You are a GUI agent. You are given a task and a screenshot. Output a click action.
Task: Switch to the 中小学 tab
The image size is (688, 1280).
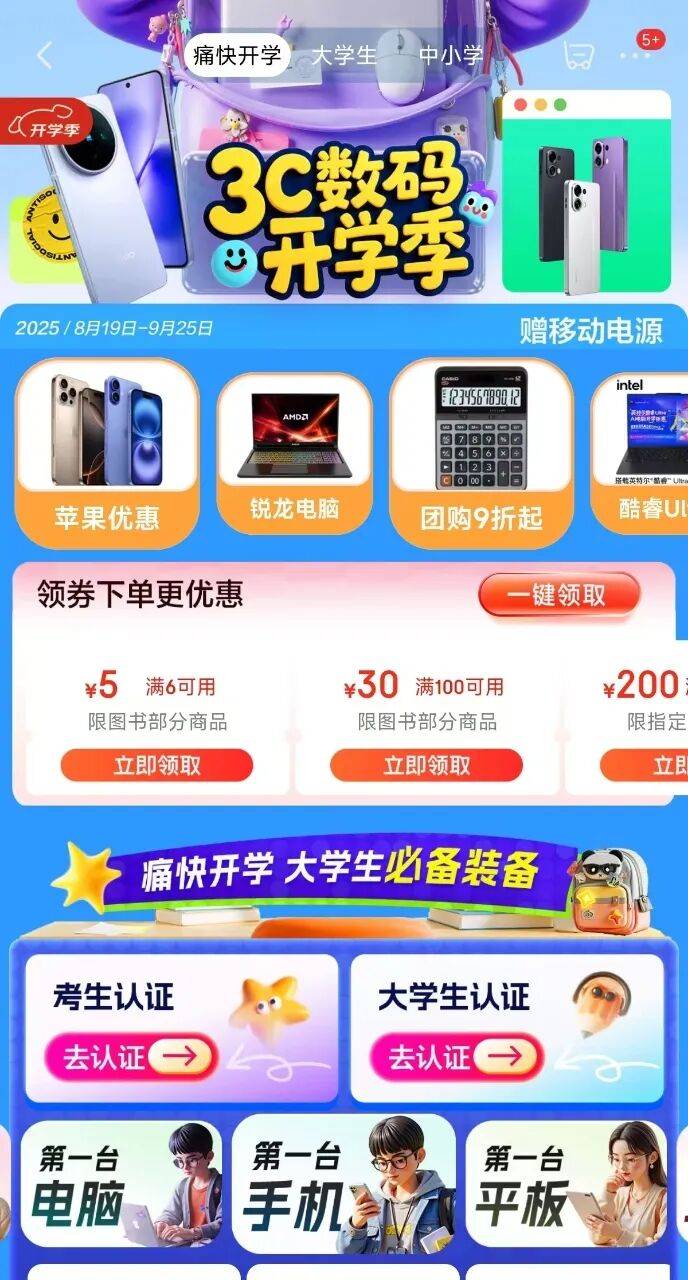point(449,56)
